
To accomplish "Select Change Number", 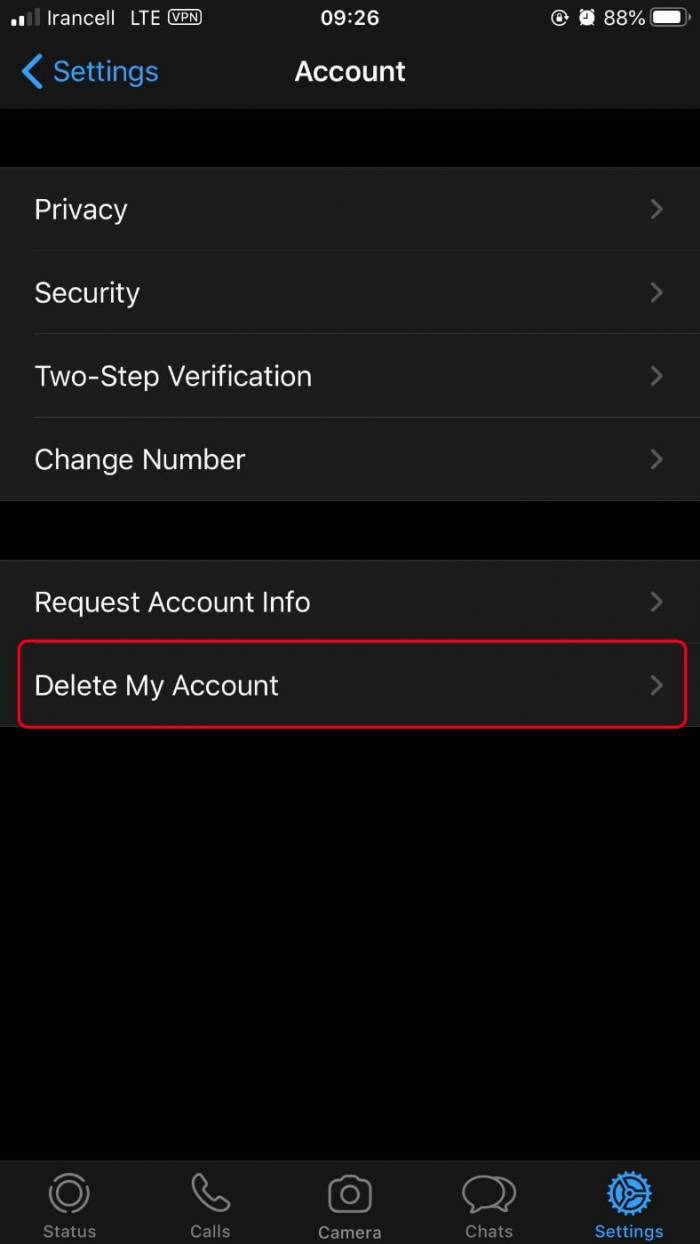I will 350,460.
